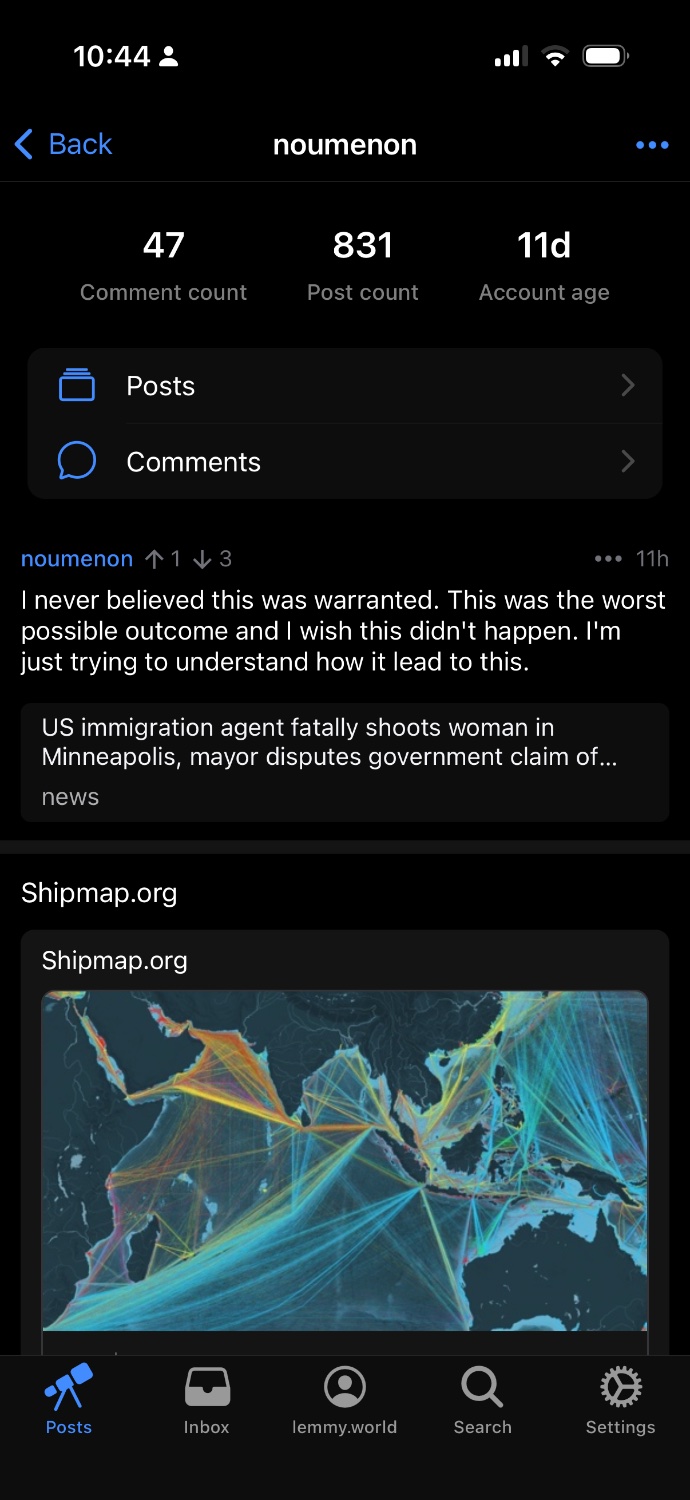Open the profile overflow menu

pyautogui.click(x=652, y=145)
